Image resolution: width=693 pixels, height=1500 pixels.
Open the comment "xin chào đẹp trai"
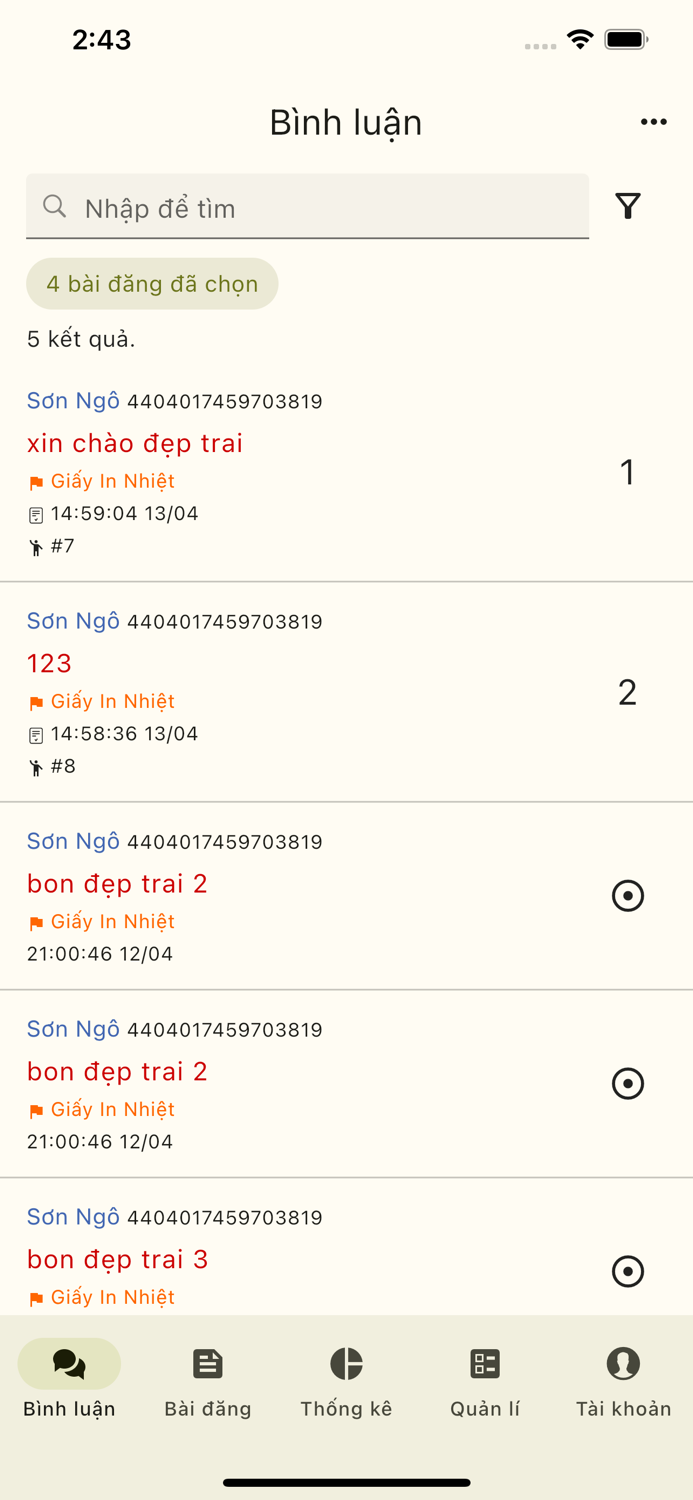point(346,472)
